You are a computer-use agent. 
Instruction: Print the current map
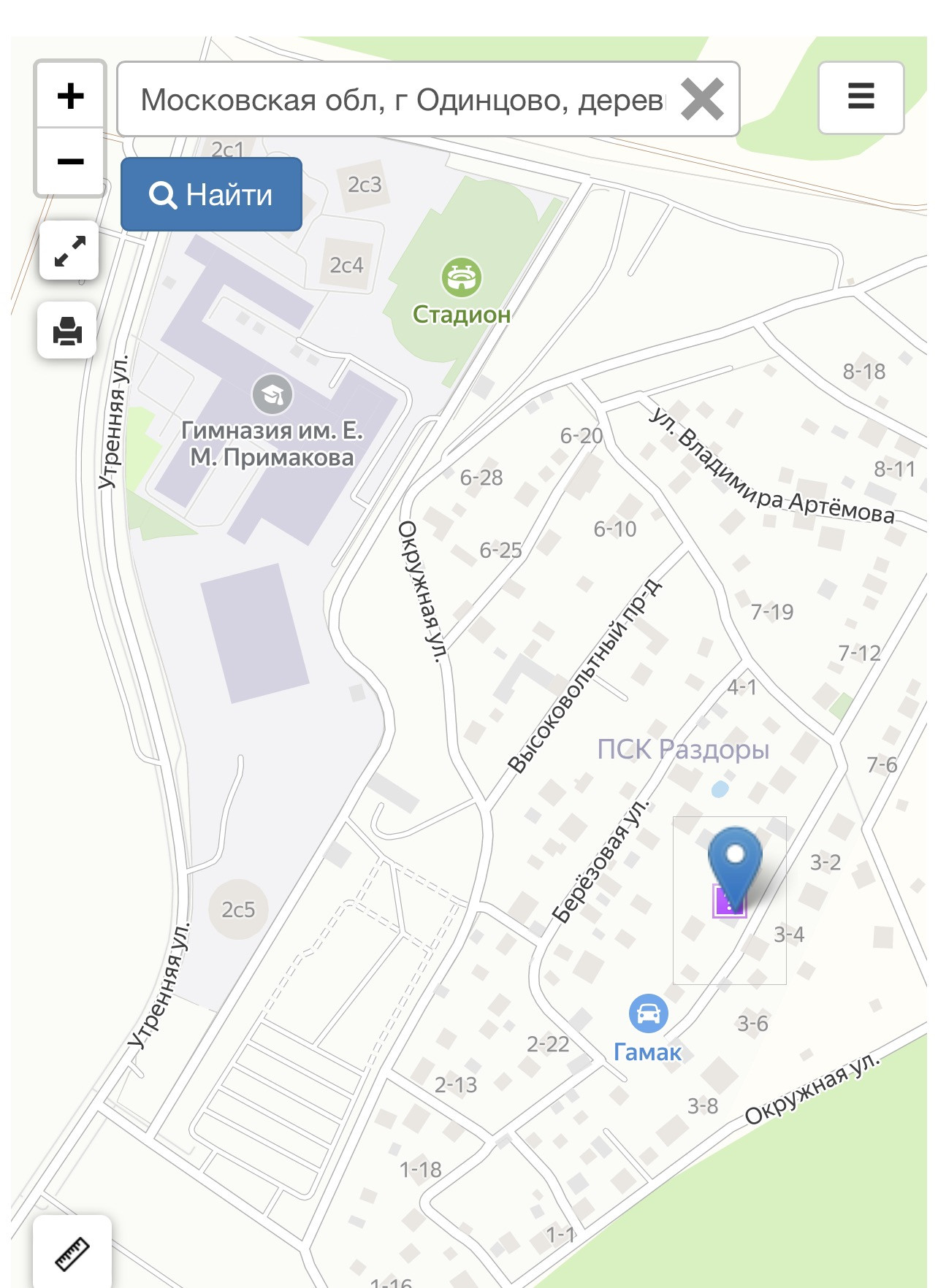click(x=67, y=330)
